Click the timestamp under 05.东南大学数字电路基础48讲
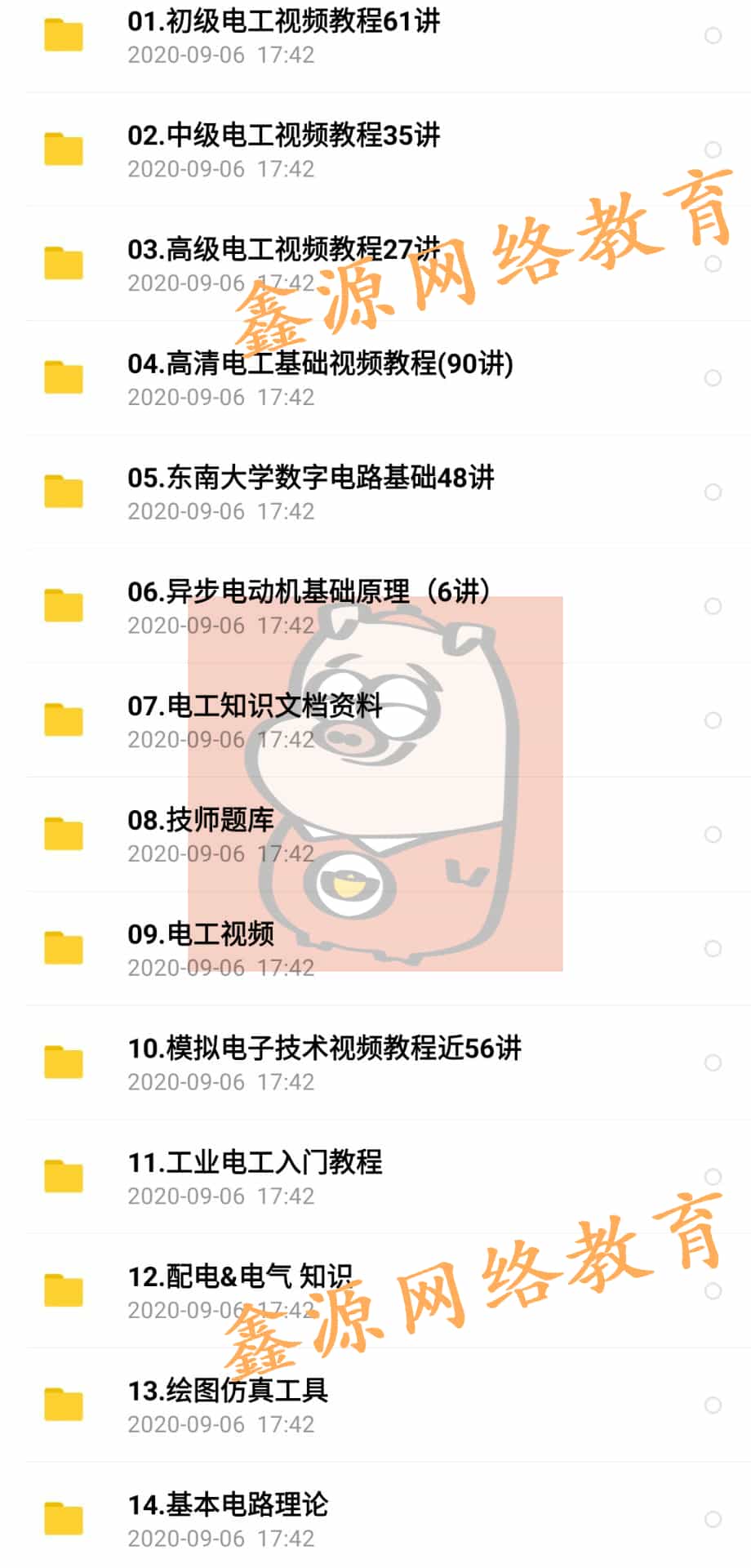 pos(223,511)
